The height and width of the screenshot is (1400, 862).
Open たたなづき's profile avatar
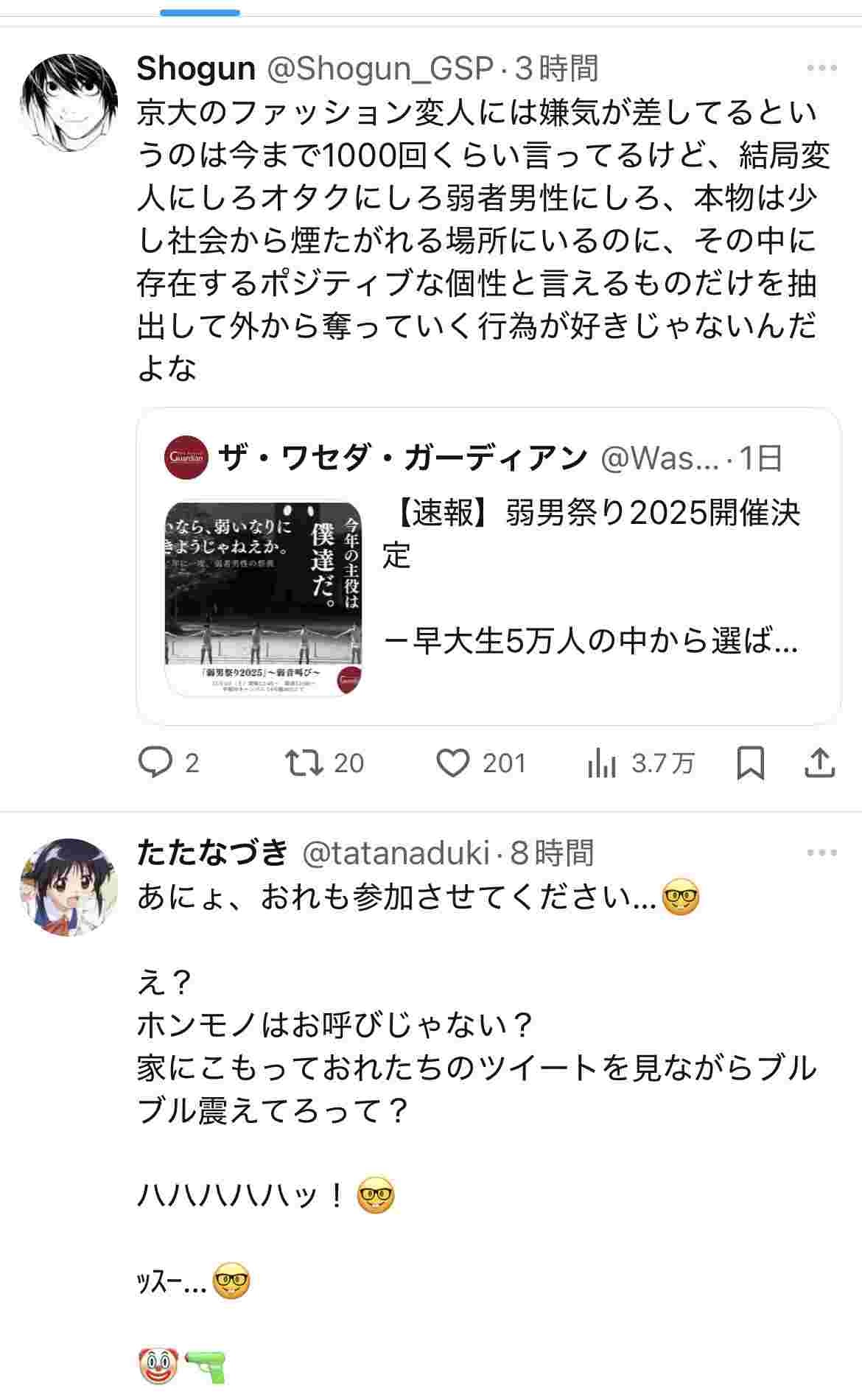point(69,887)
